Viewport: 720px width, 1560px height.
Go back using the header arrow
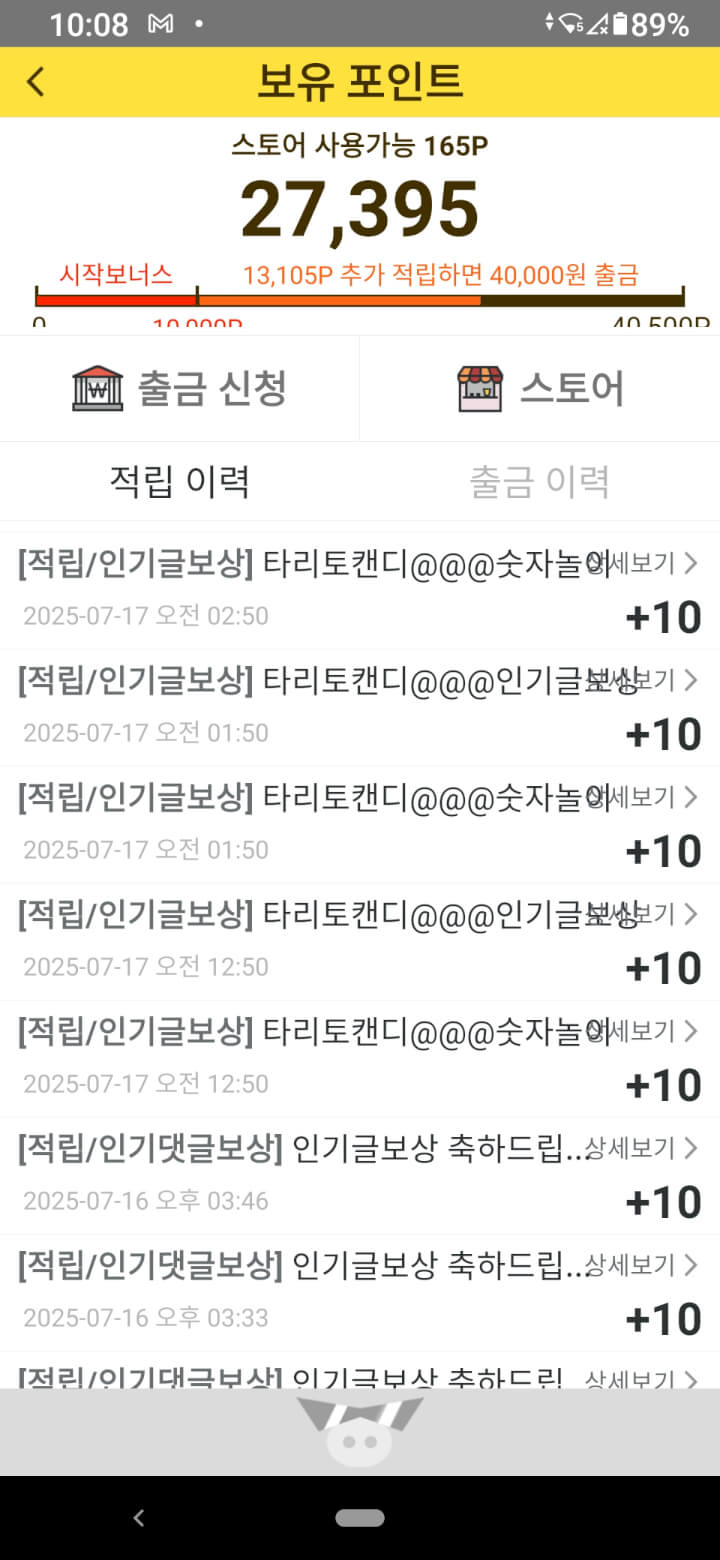pyautogui.click(x=36, y=81)
